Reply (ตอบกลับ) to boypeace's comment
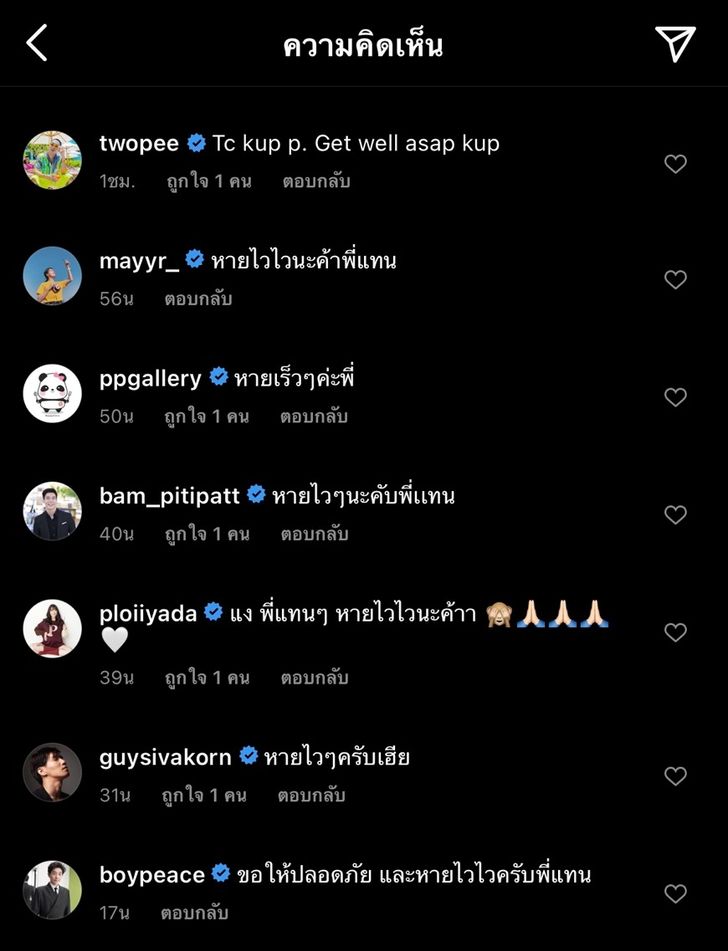 [194, 912]
